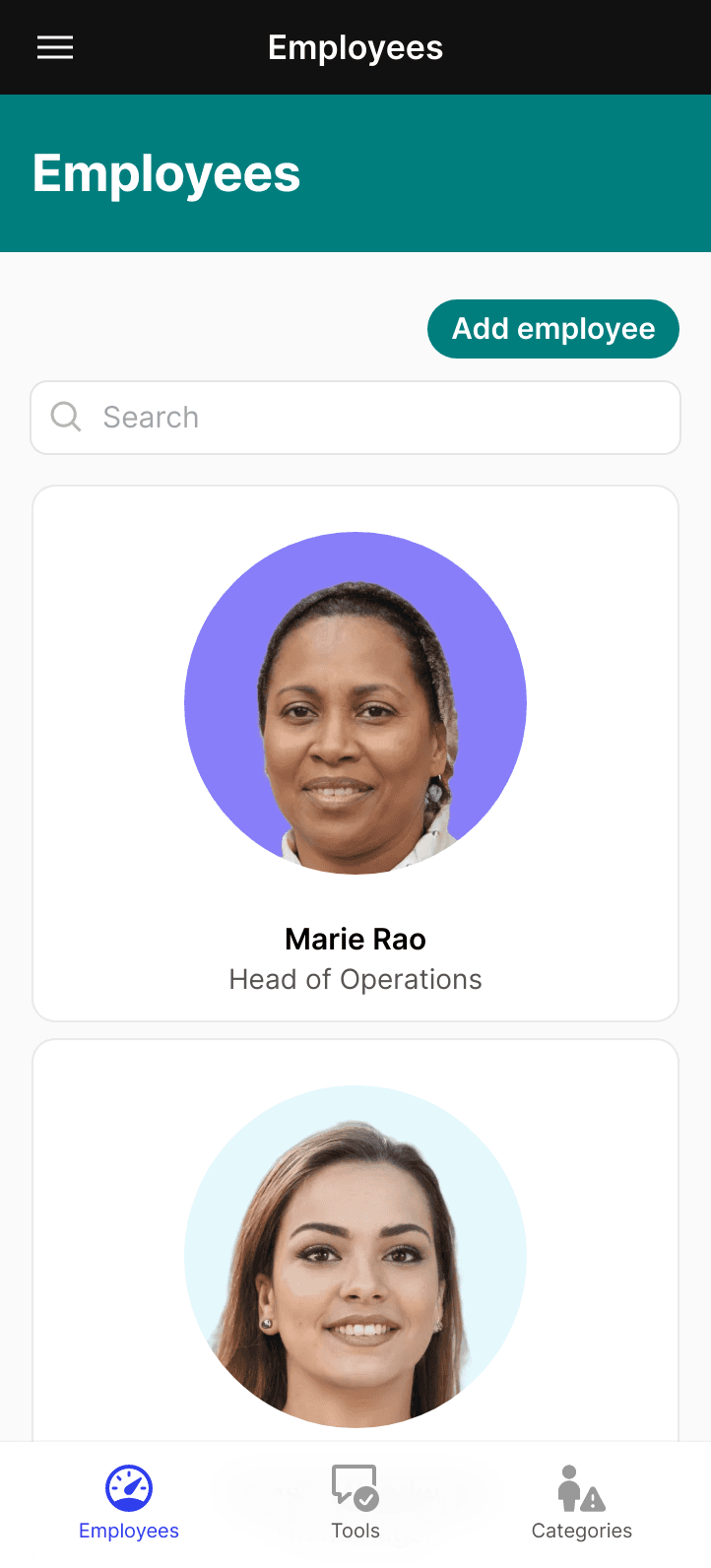Tap the Add employee button
The width and height of the screenshot is (711, 1568).
pos(552,329)
